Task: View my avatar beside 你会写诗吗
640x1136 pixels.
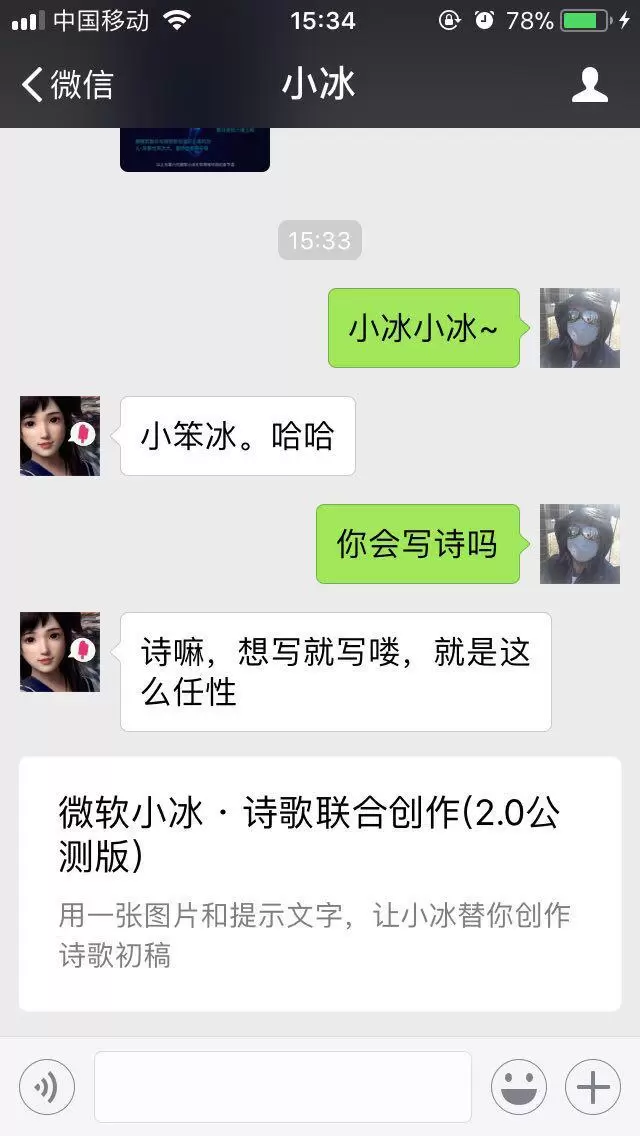Action: coord(580,544)
